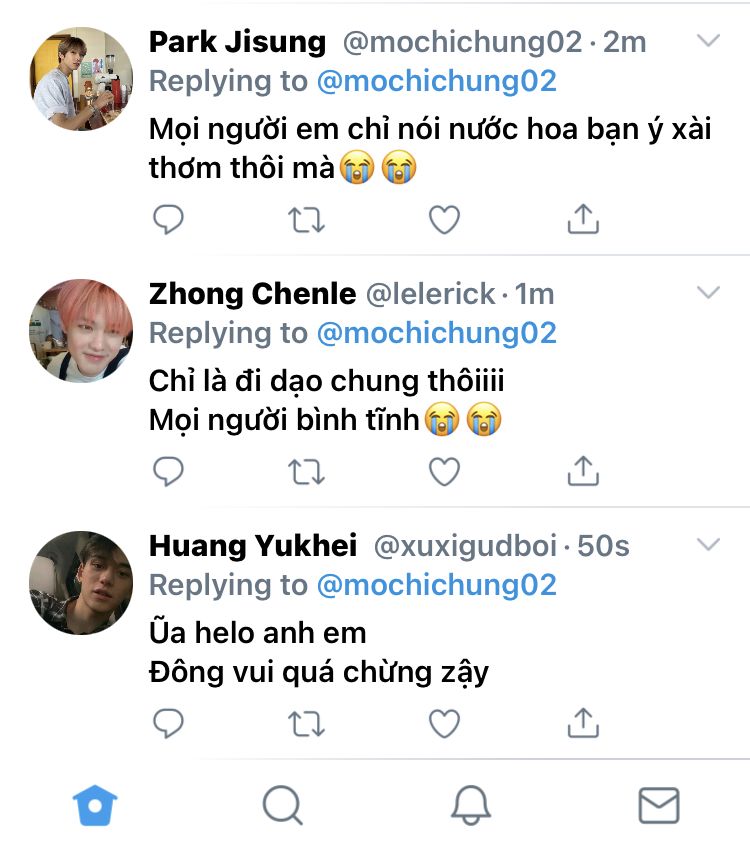Share Park Jisung's tweet
750x858 pixels.
point(582,218)
